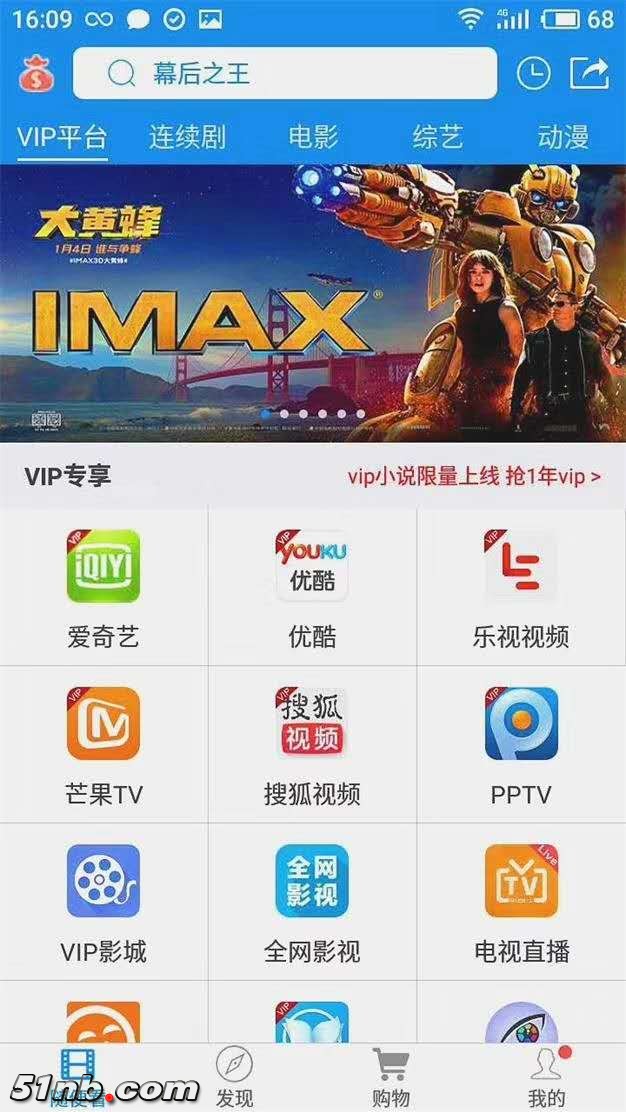626x1112 pixels.
Task: Switch to the 电影 tab
Action: click(x=313, y=137)
